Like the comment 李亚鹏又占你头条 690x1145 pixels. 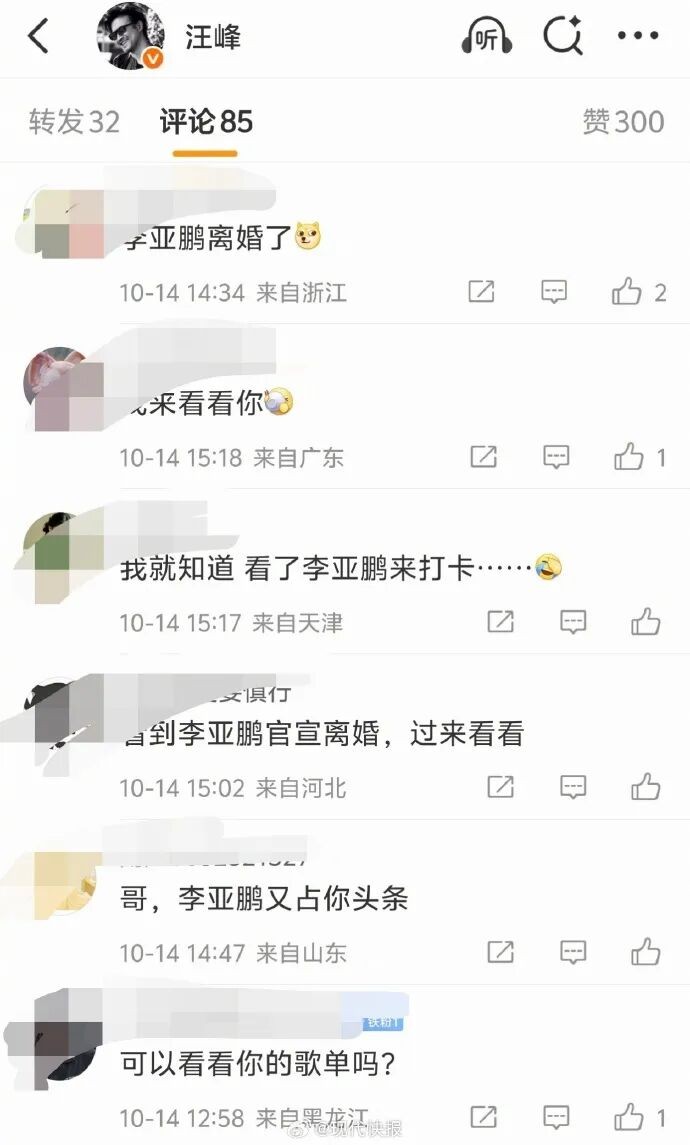pos(646,951)
